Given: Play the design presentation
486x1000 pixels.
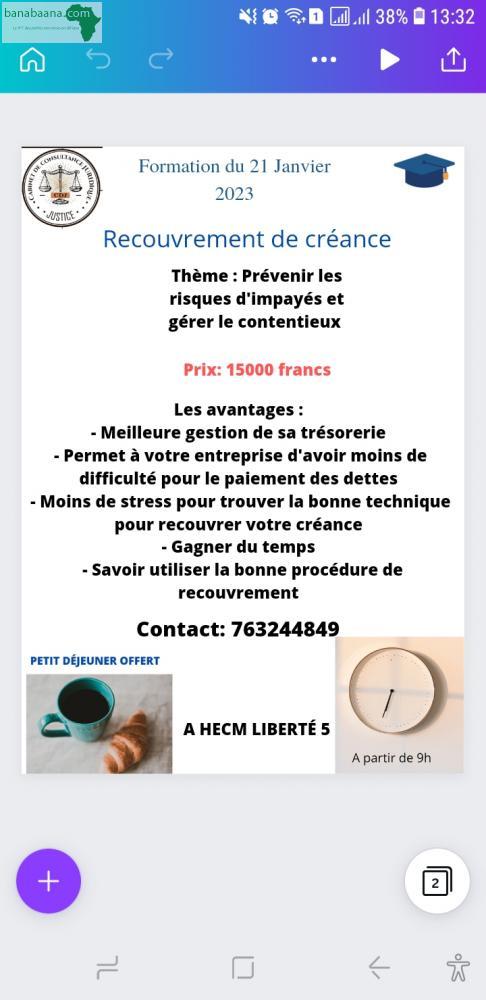Looking at the screenshot, I should (x=389, y=60).
